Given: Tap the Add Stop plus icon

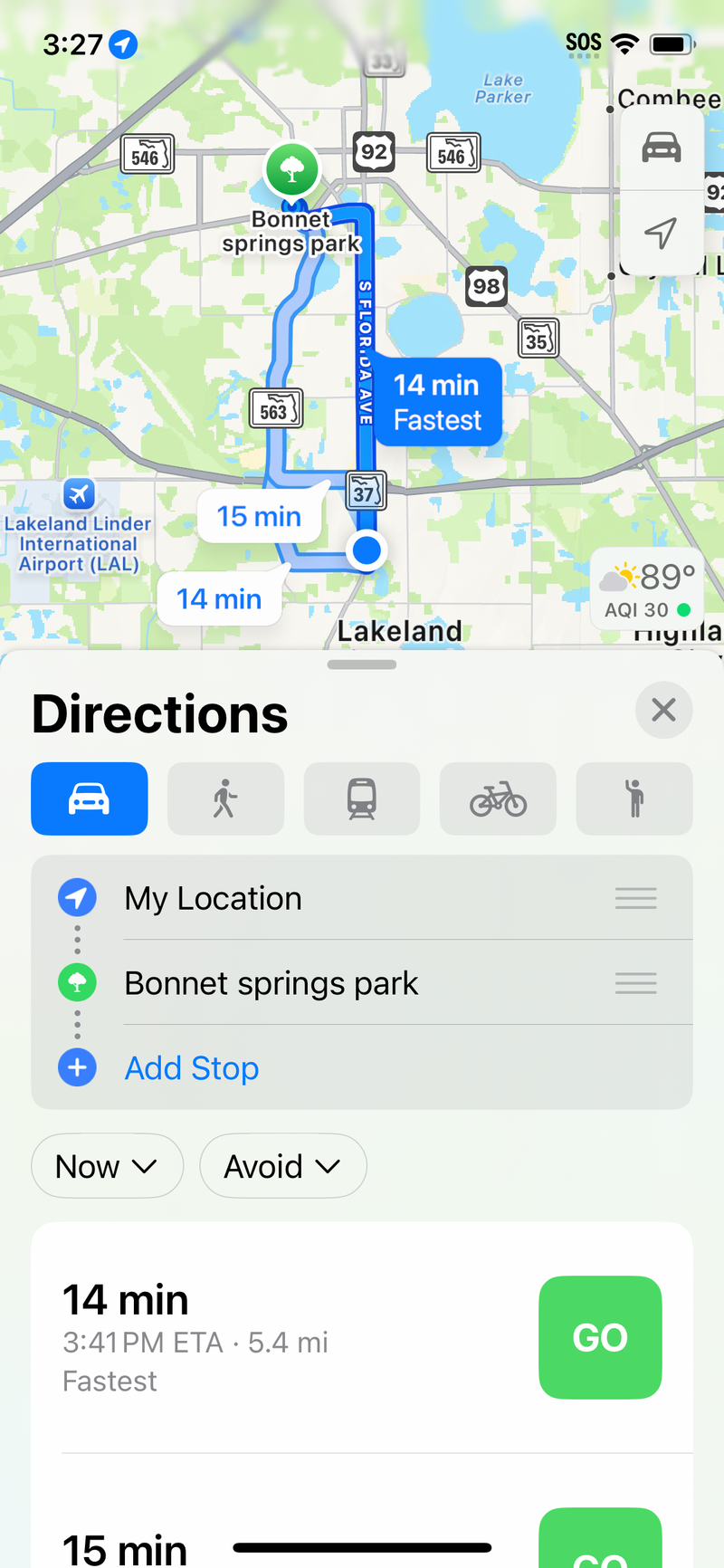Looking at the screenshot, I should [x=77, y=1067].
